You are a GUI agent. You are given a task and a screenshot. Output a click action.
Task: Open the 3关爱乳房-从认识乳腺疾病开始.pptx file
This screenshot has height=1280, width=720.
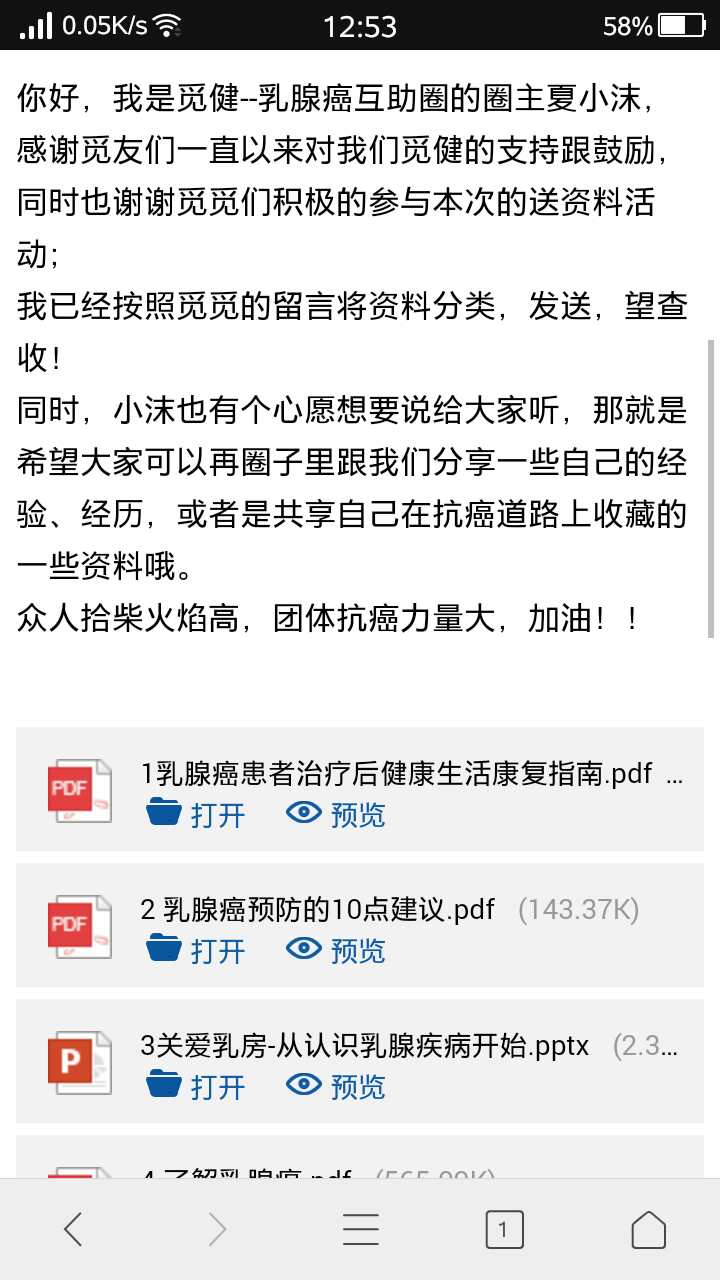click(196, 1086)
